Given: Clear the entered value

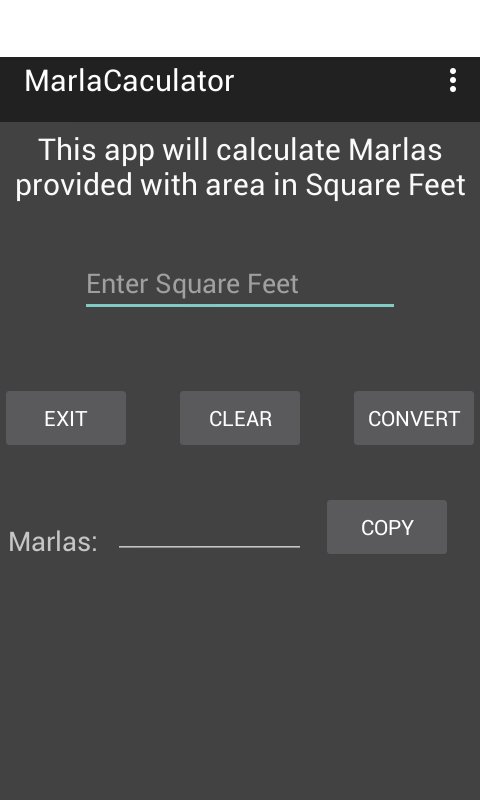Looking at the screenshot, I should pos(240,418).
